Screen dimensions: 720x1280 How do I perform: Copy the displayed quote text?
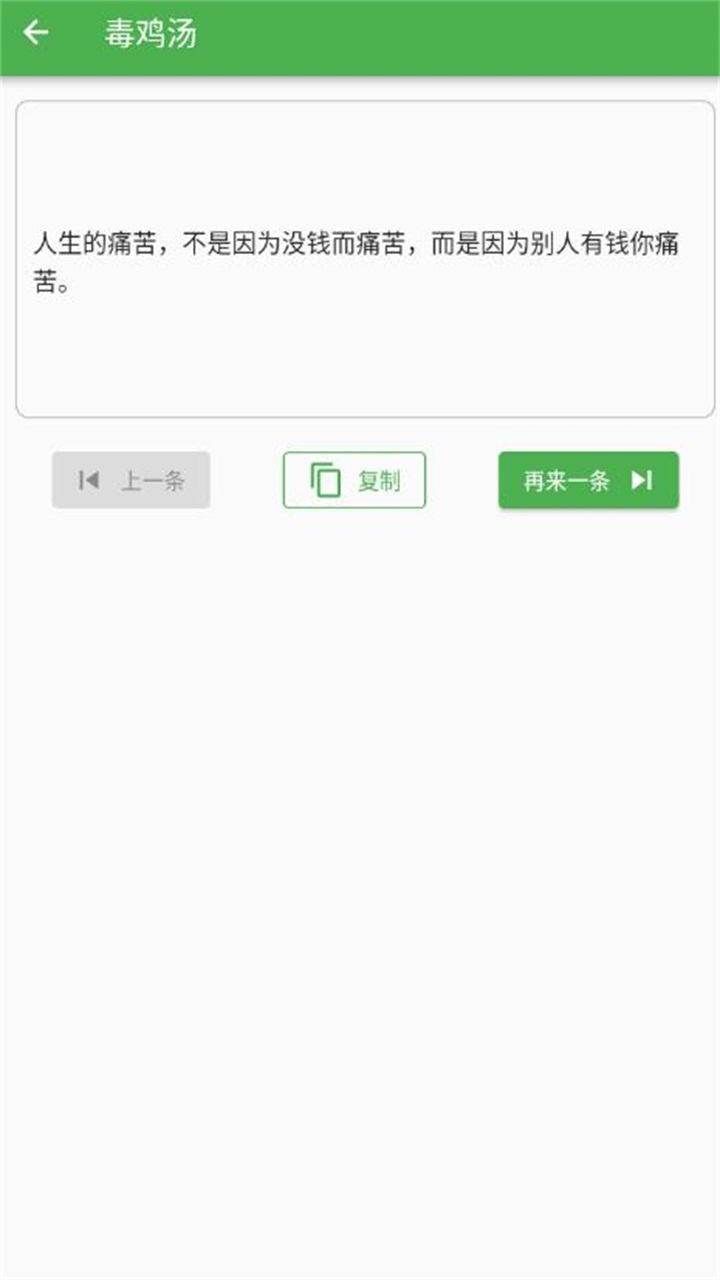pyautogui.click(x=355, y=480)
